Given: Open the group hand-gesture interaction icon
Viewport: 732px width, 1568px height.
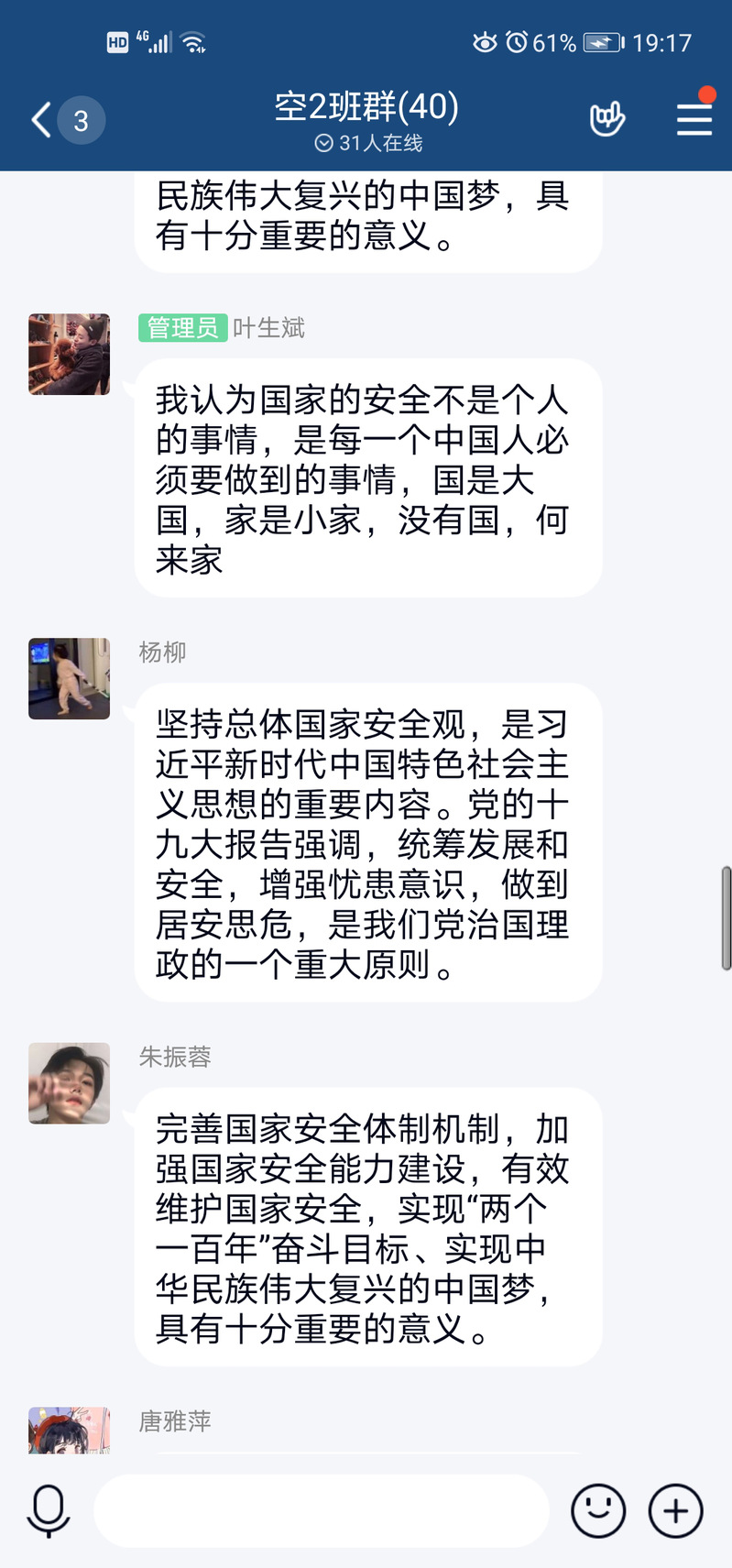Looking at the screenshot, I should pyautogui.click(x=606, y=119).
